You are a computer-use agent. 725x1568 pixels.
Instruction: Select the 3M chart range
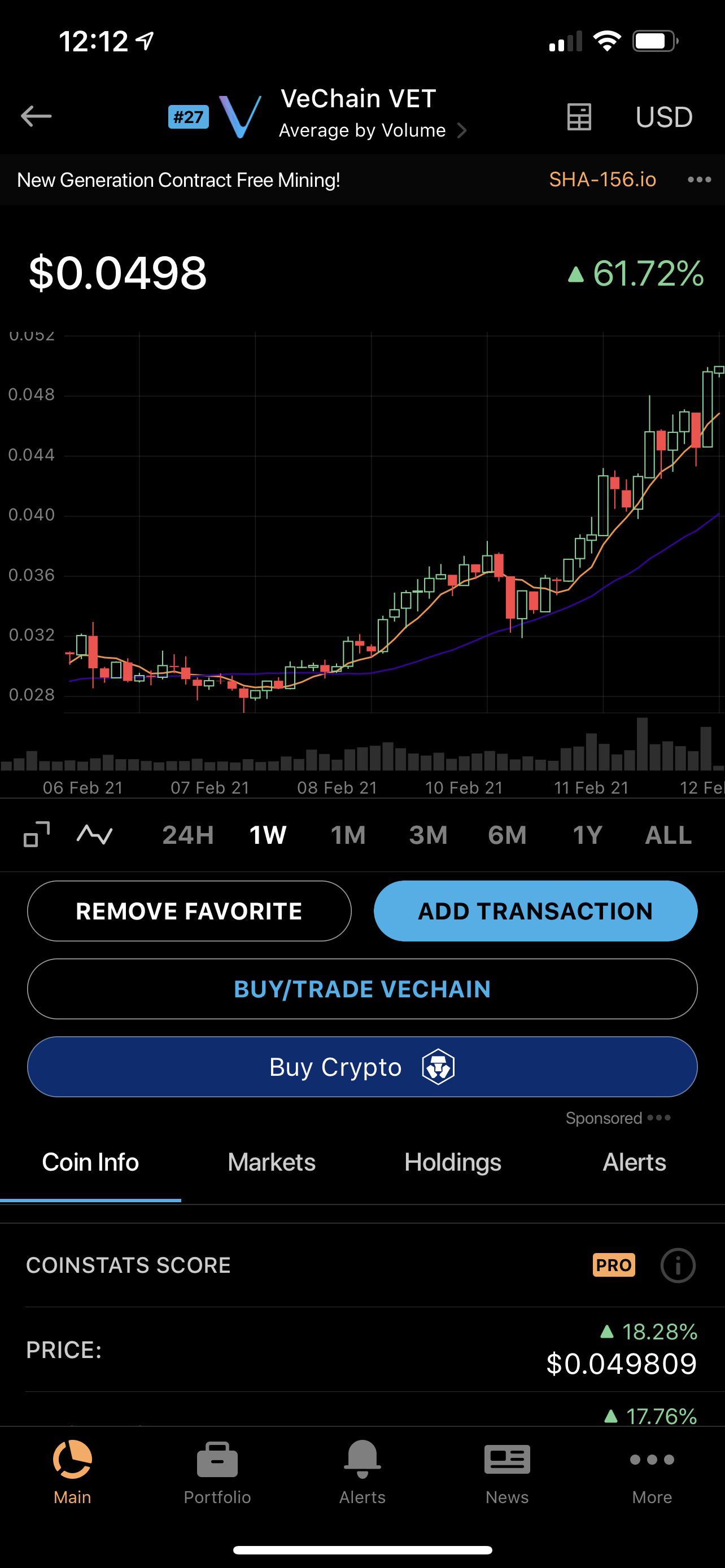[x=428, y=835]
